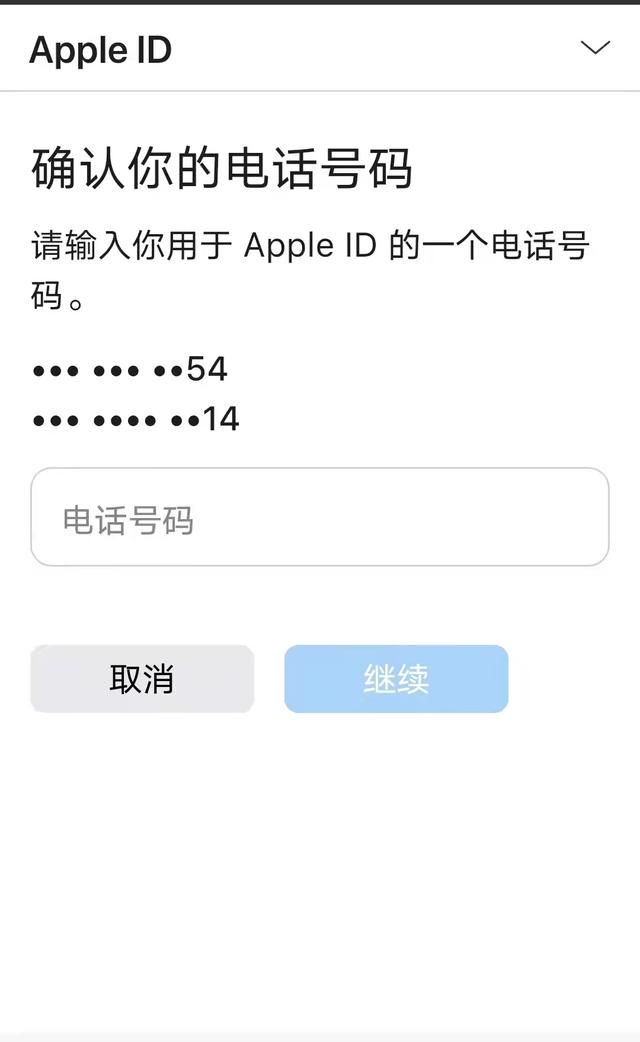This screenshot has height=1042, width=640.
Task: Focus the 电话号码 input field
Action: click(x=320, y=517)
